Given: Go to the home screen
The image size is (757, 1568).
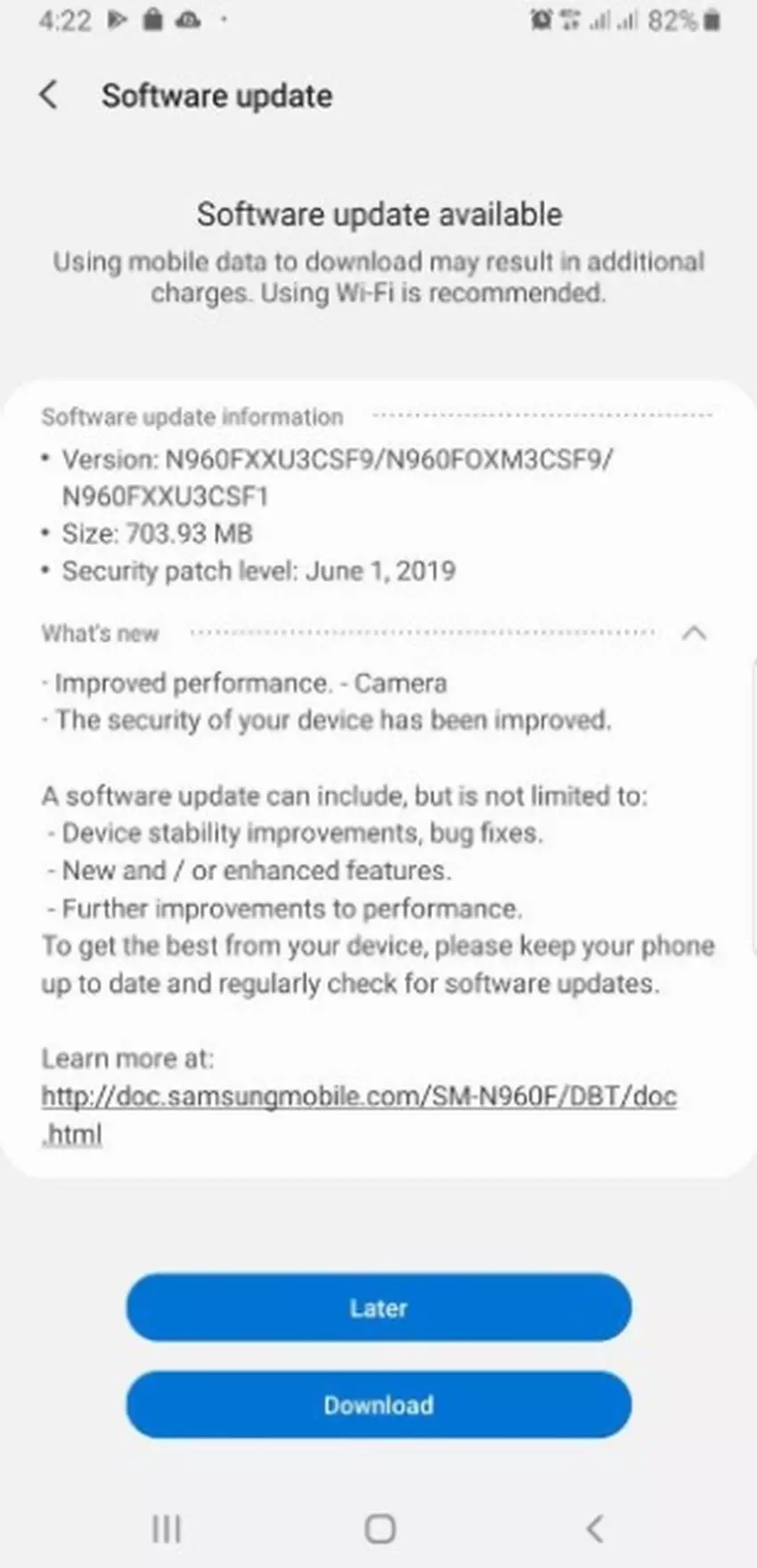Looking at the screenshot, I should 380,1528.
